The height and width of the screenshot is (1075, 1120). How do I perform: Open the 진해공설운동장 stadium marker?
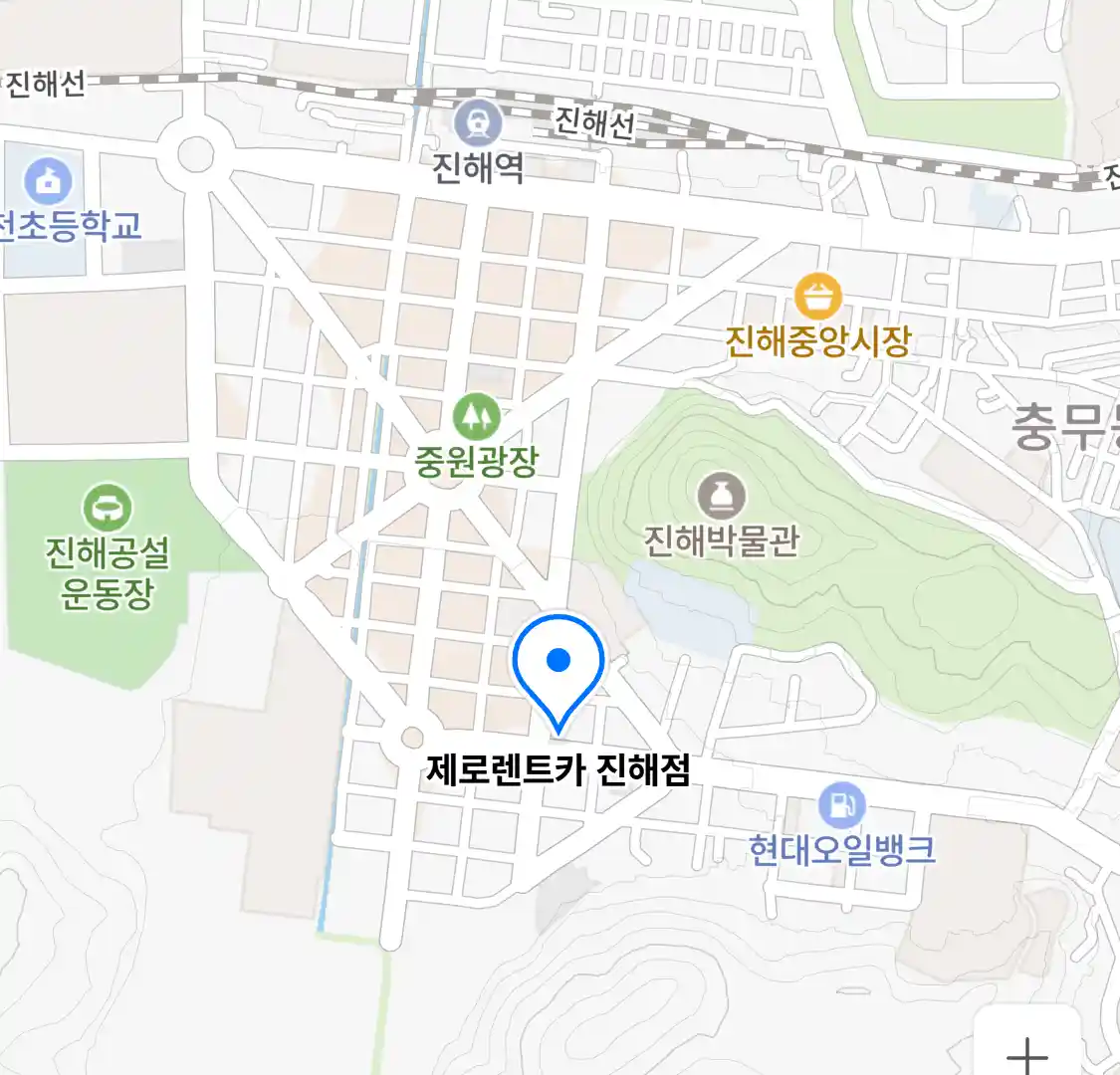[x=107, y=508]
